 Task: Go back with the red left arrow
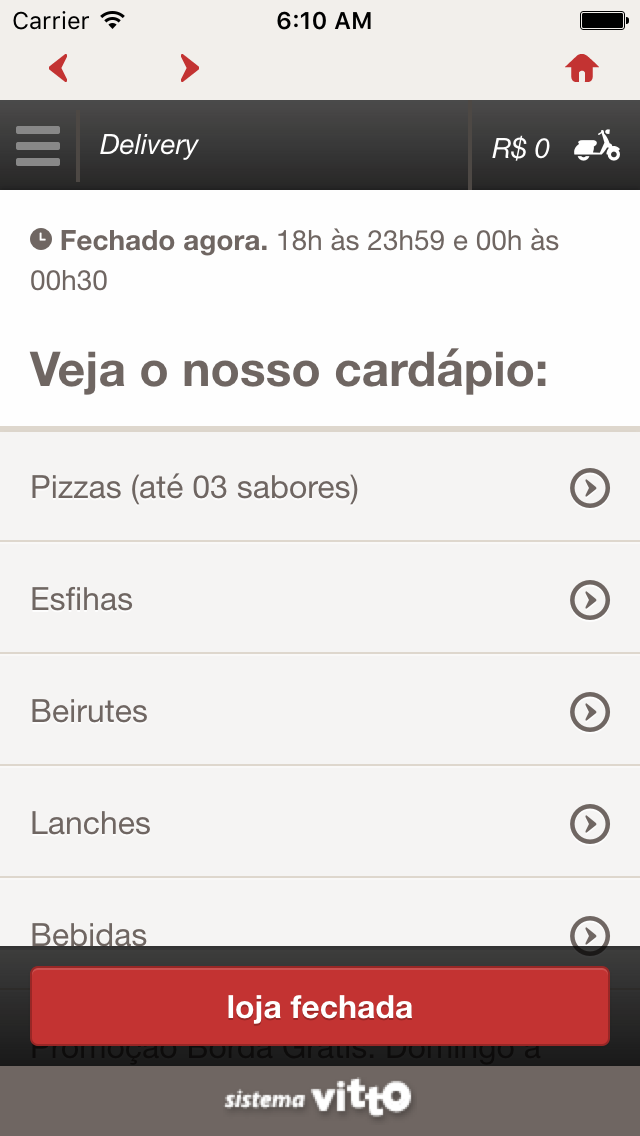tap(59, 68)
